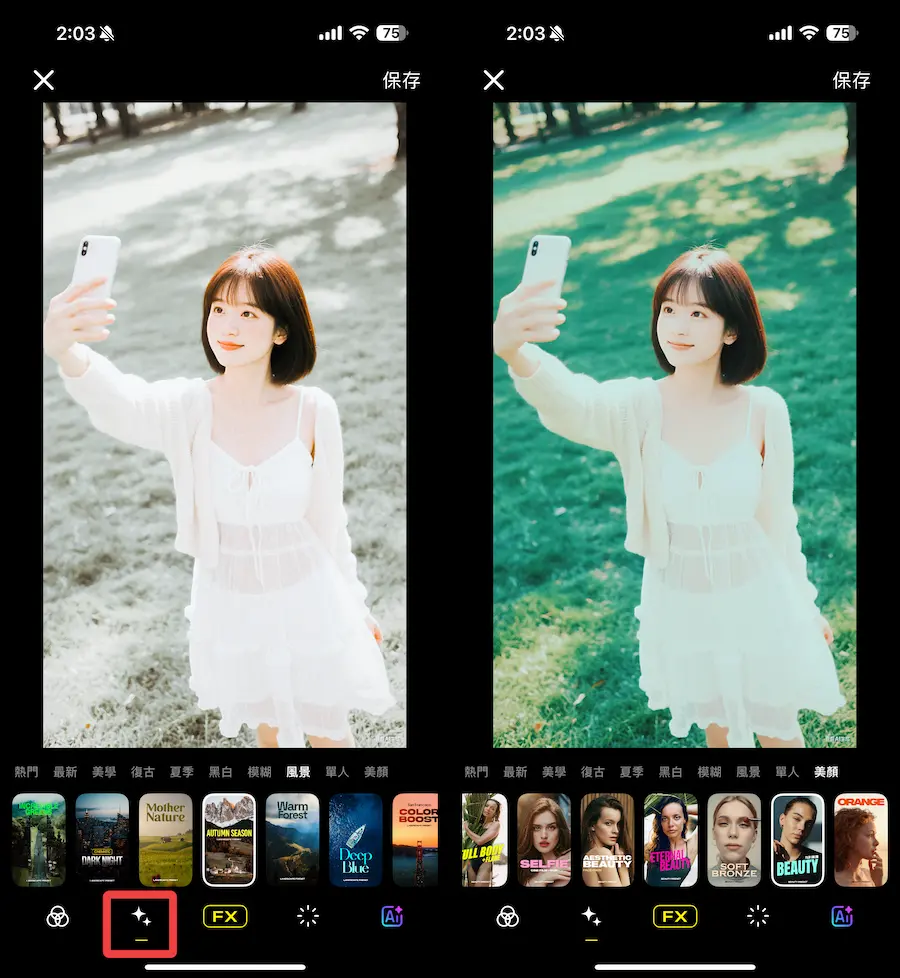Apply the Full Body filter
Image resolution: width=900 pixels, height=978 pixels.
484,840
